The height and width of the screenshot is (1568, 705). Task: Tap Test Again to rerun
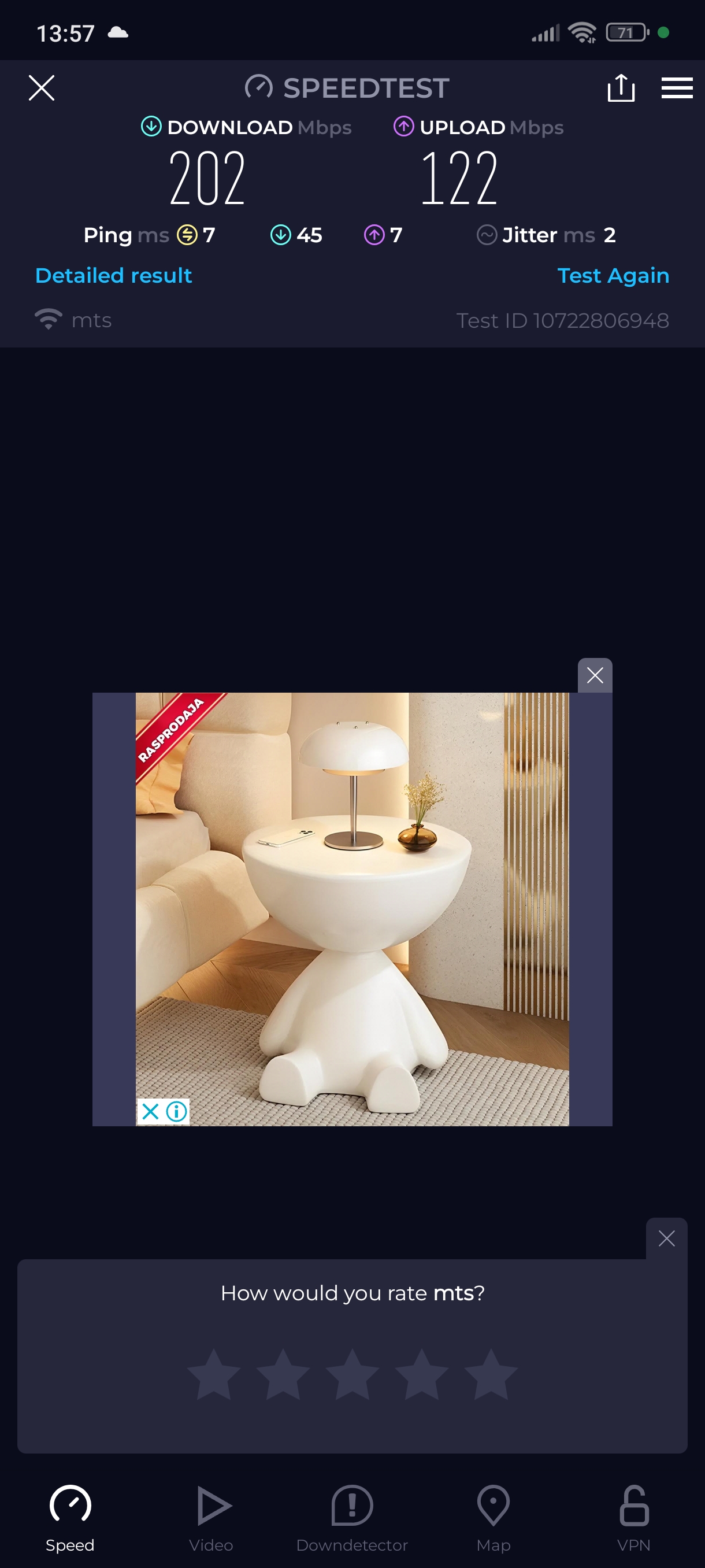click(x=613, y=276)
